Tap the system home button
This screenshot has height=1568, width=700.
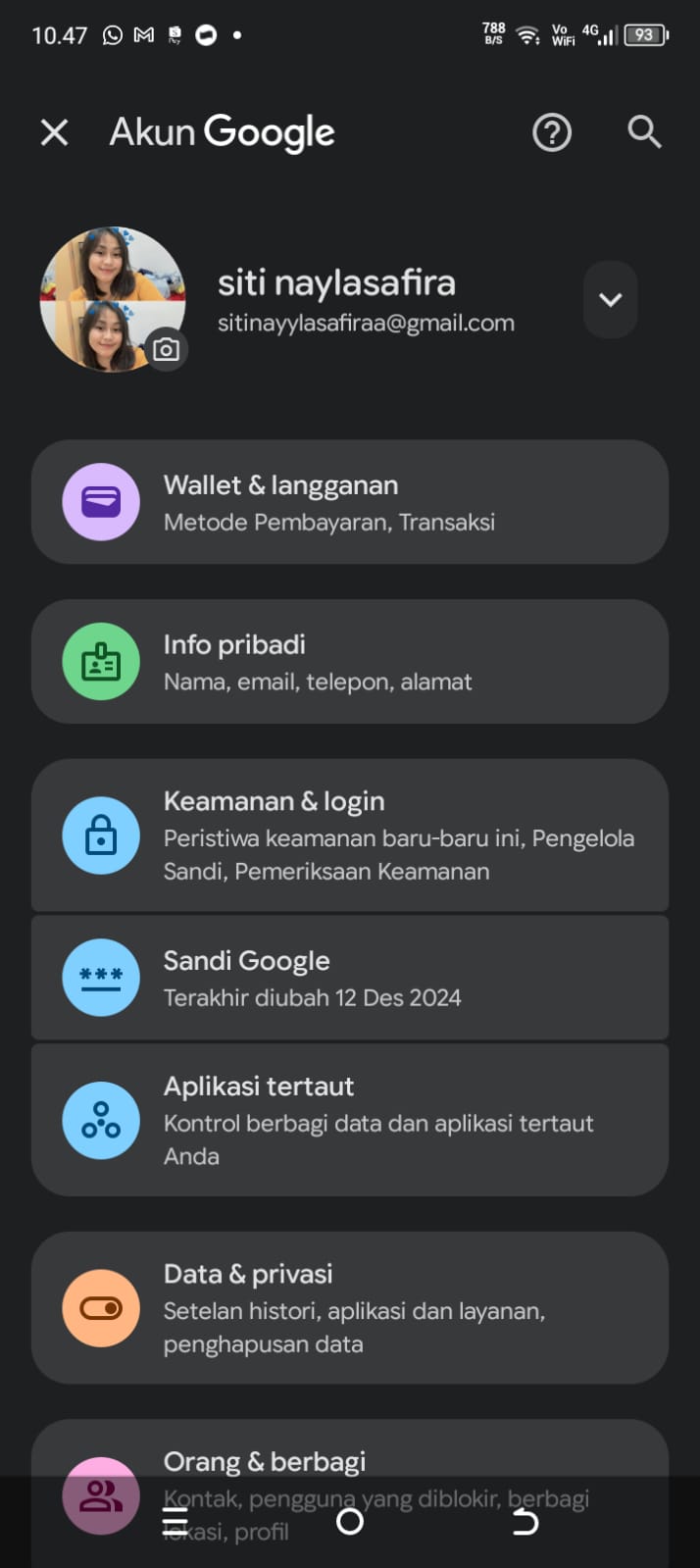(x=350, y=1521)
